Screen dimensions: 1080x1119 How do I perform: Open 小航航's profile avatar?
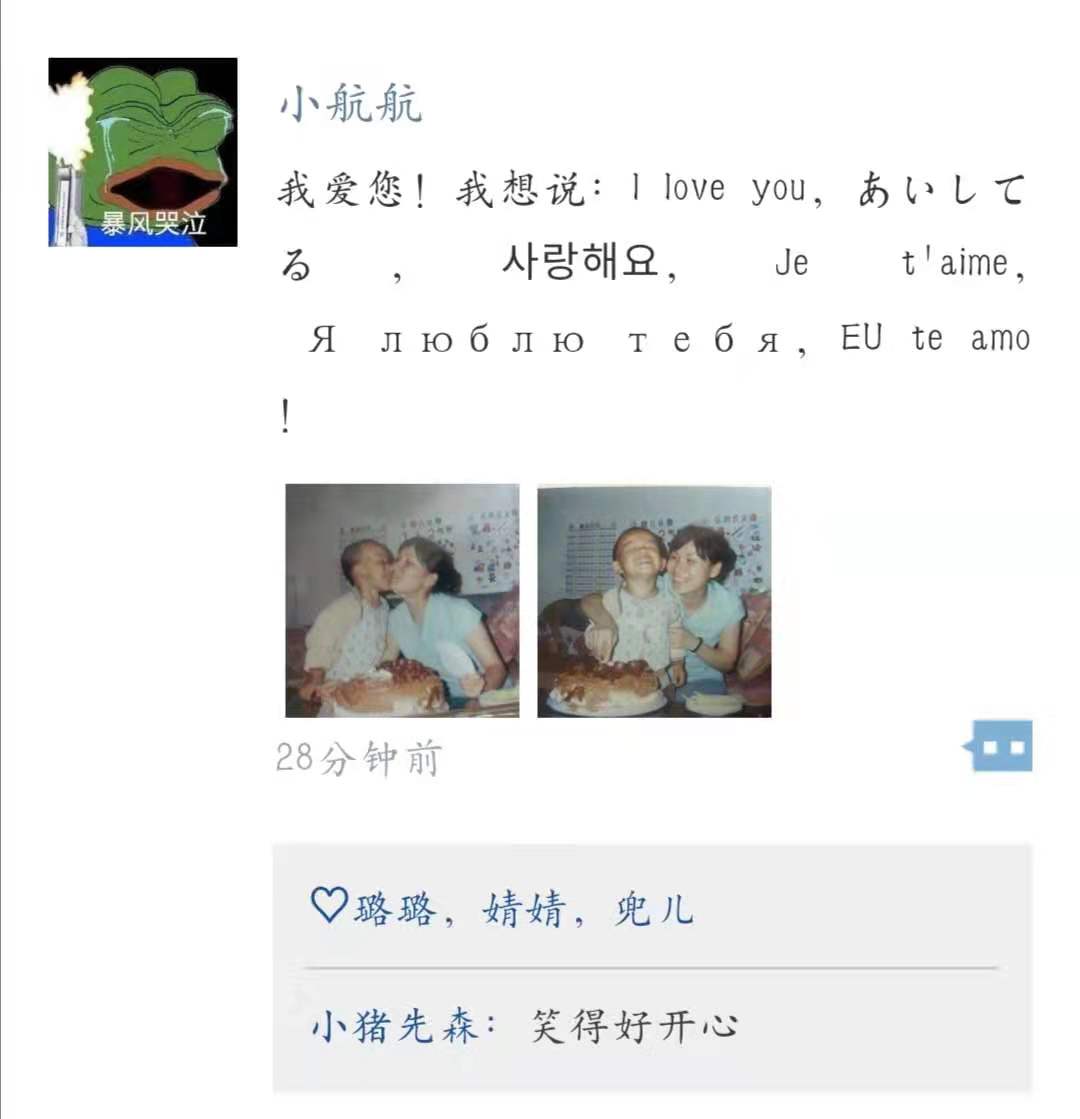point(143,152)
